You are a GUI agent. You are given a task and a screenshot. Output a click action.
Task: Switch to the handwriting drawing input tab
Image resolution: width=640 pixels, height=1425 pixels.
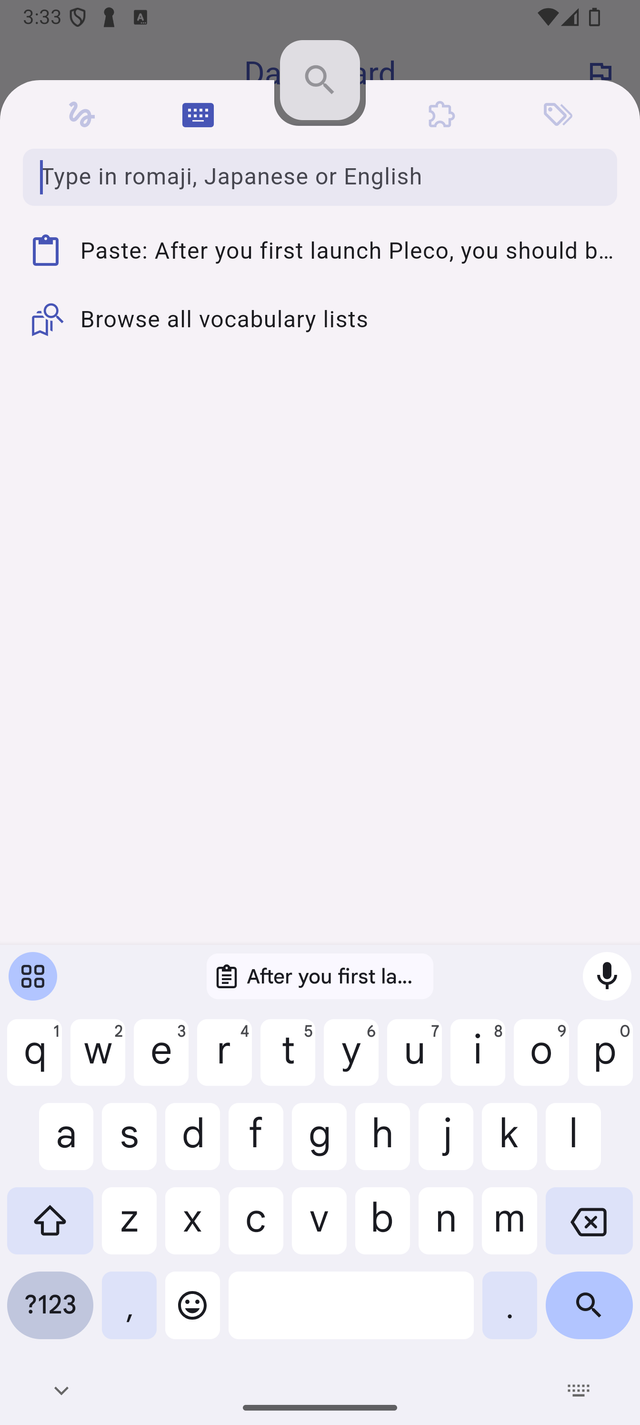pos(81,115)
